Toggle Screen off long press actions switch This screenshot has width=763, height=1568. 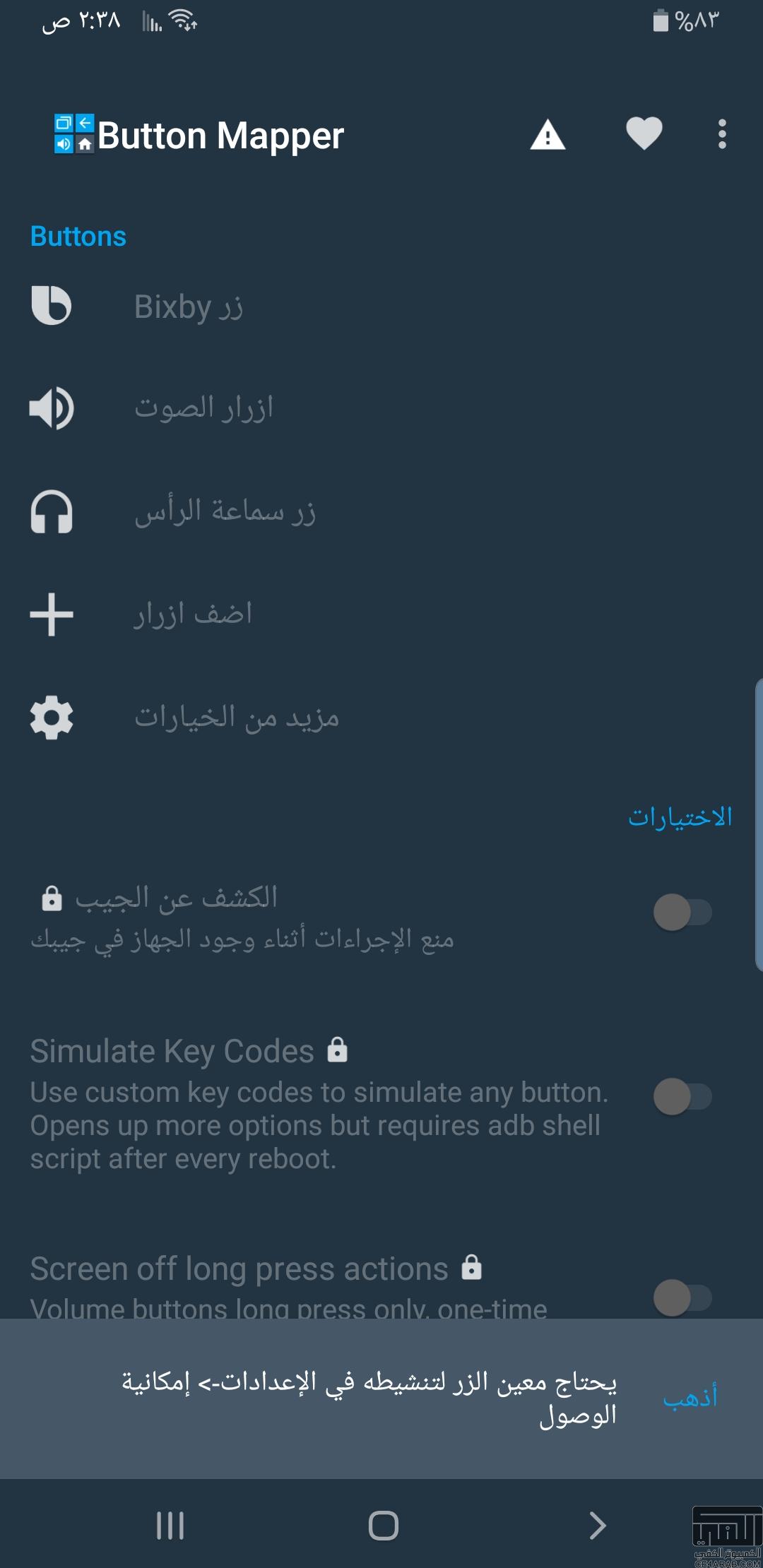pyautogui.click(x=682, y=1297)
